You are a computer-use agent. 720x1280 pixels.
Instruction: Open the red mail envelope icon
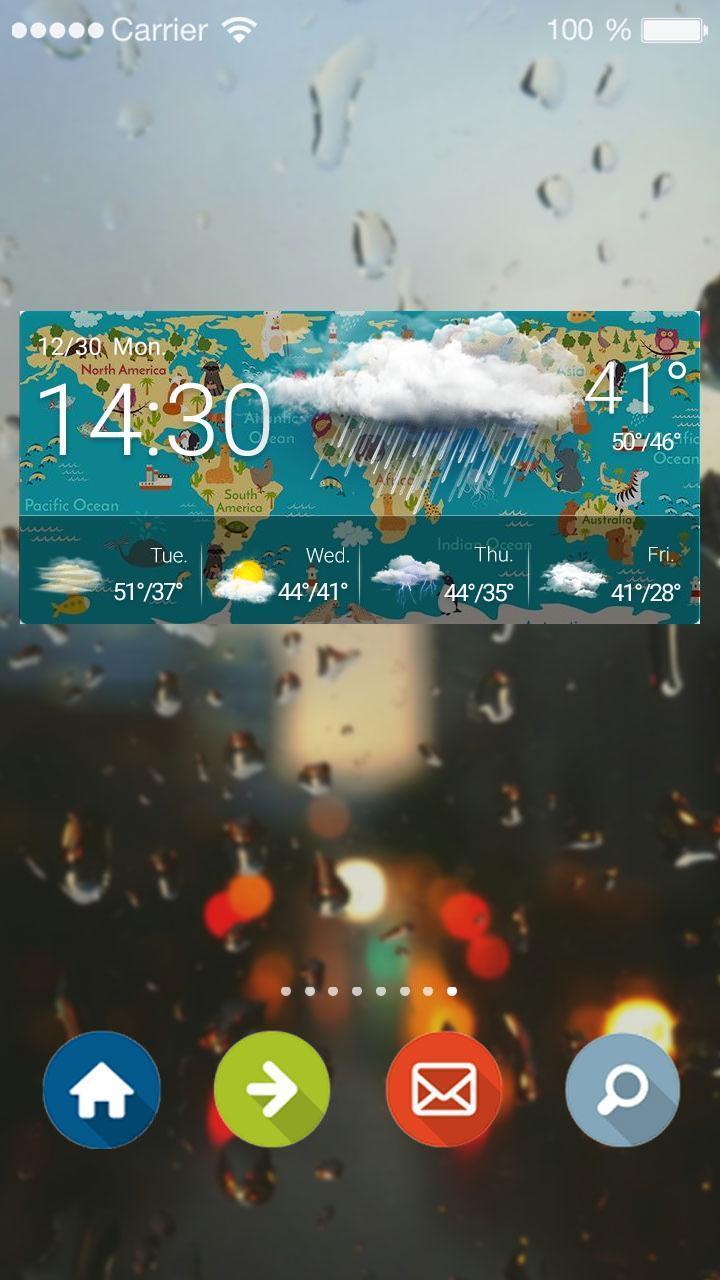(444, 1090)
